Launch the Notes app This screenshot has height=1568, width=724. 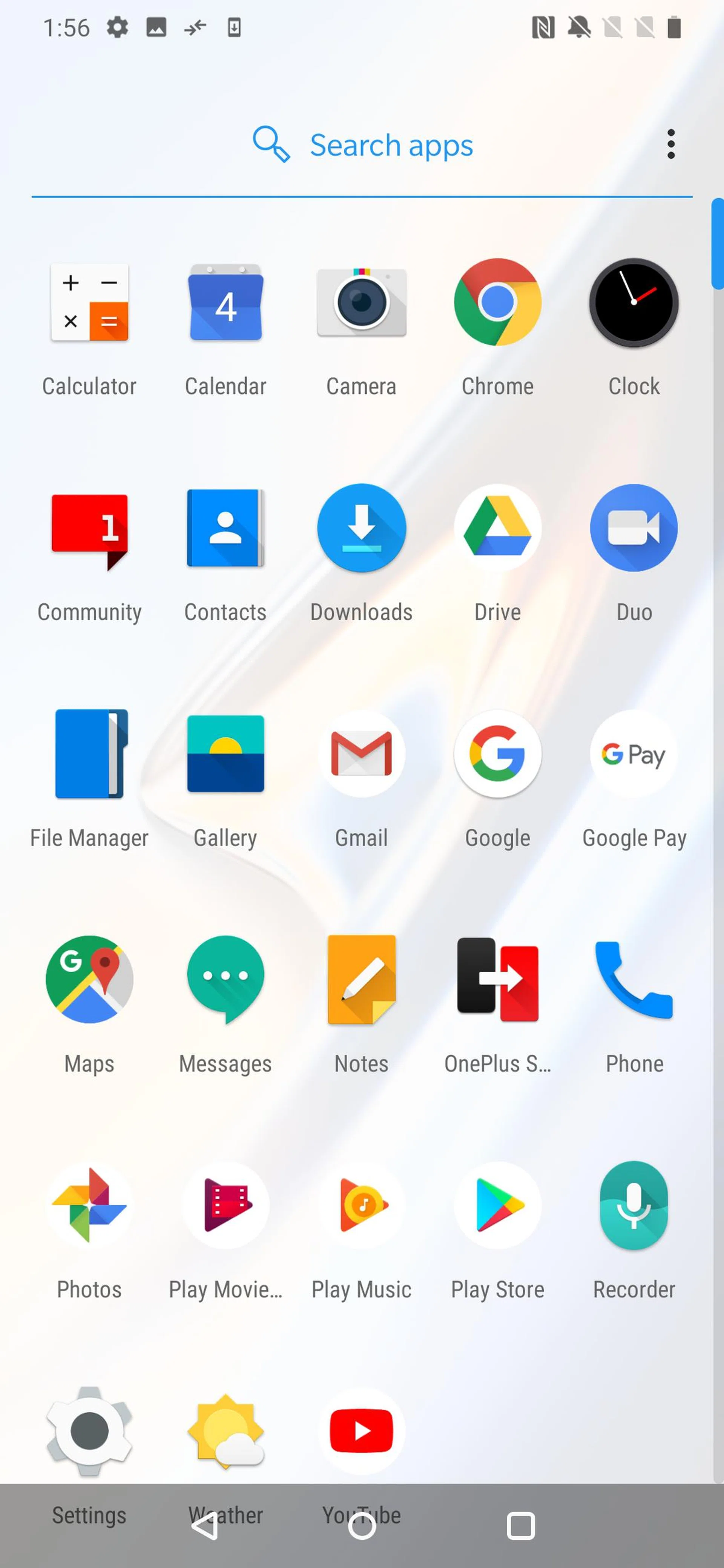362,979
